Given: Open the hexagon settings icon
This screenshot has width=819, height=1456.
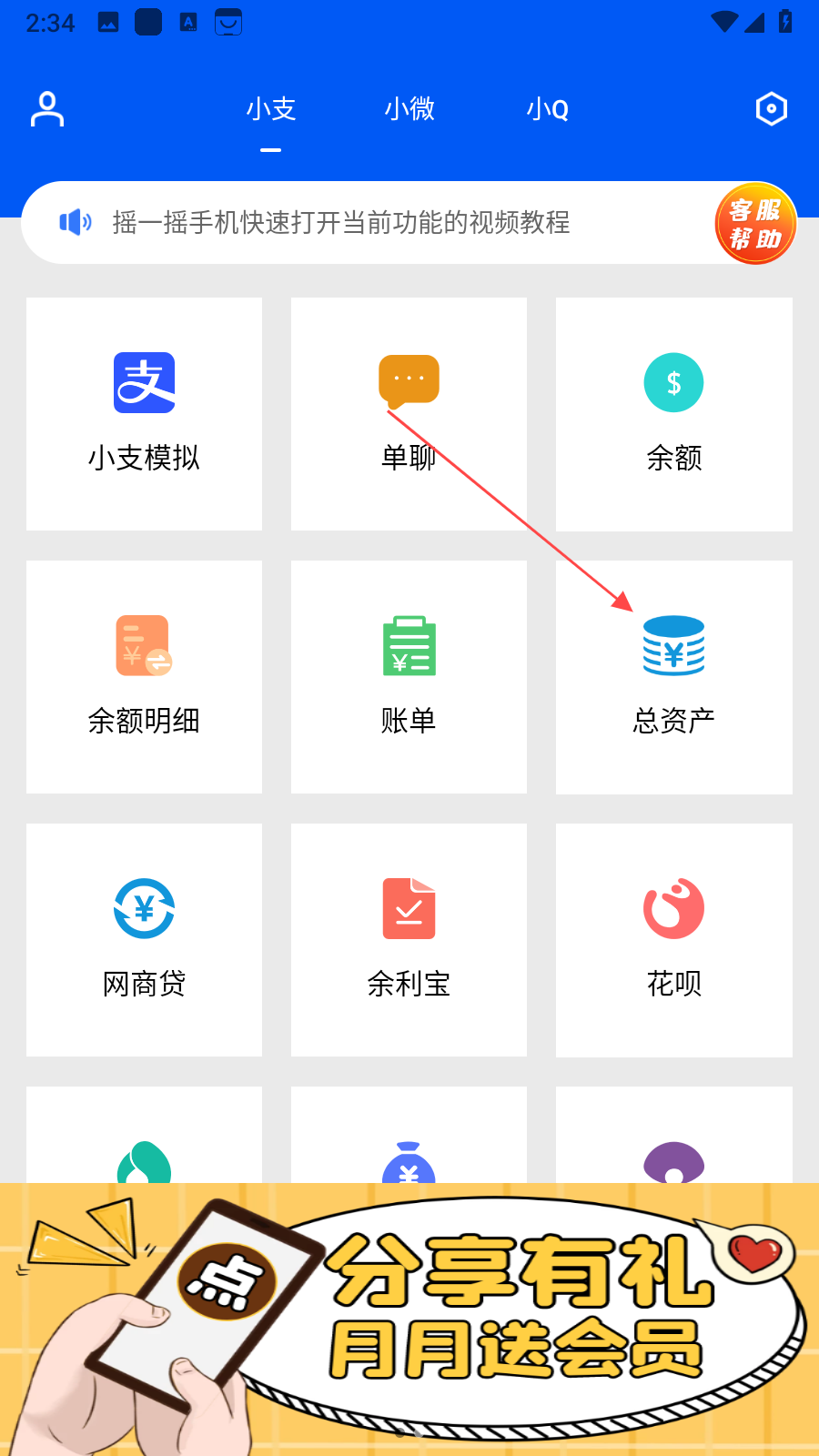Looking at the screenshot, I should pyautogui.click(x=771, y=109).
